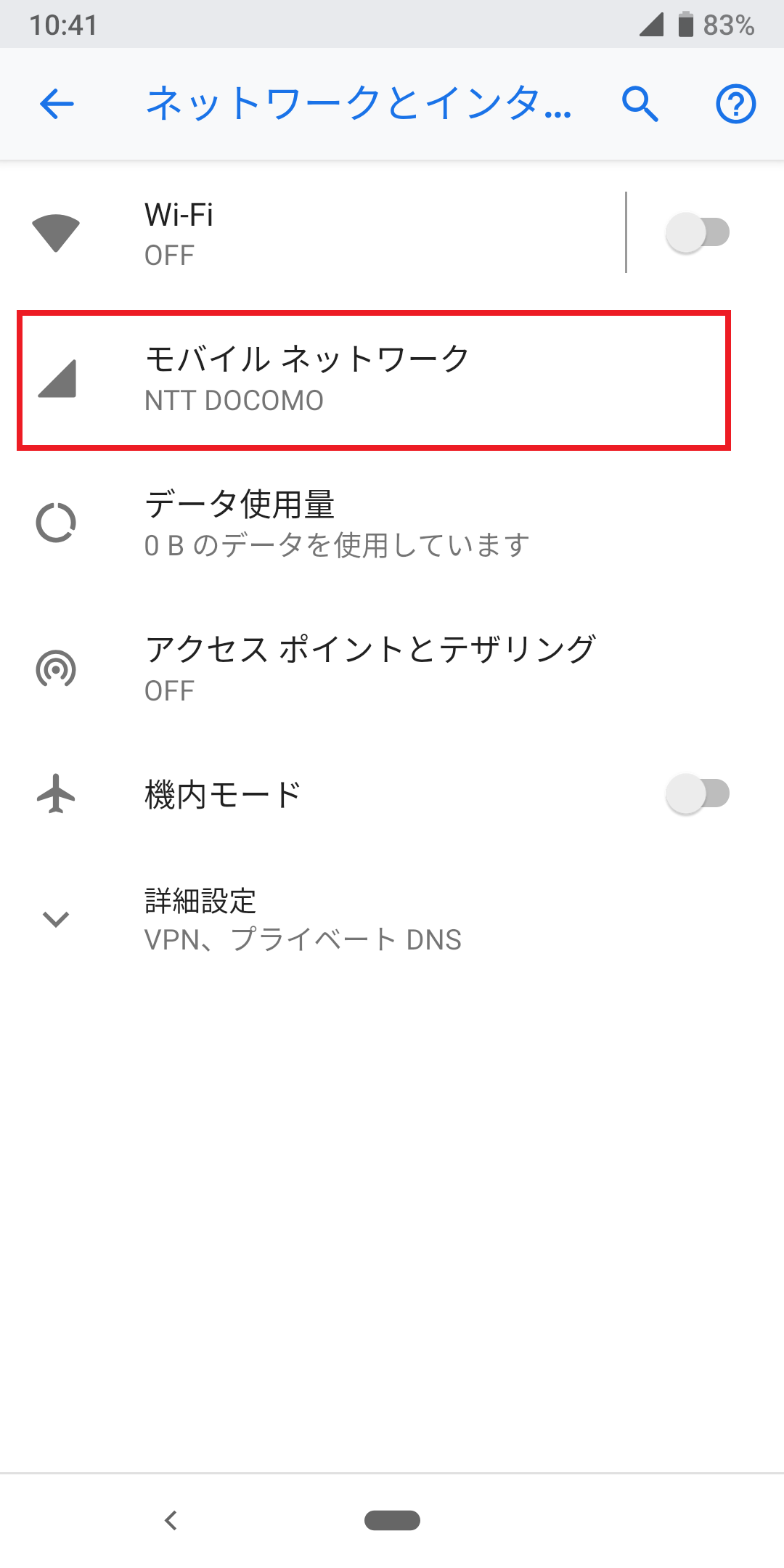Tap the airplane icon for 機内モード
The width and height of the screenshot is (784, 1568).
55,793
